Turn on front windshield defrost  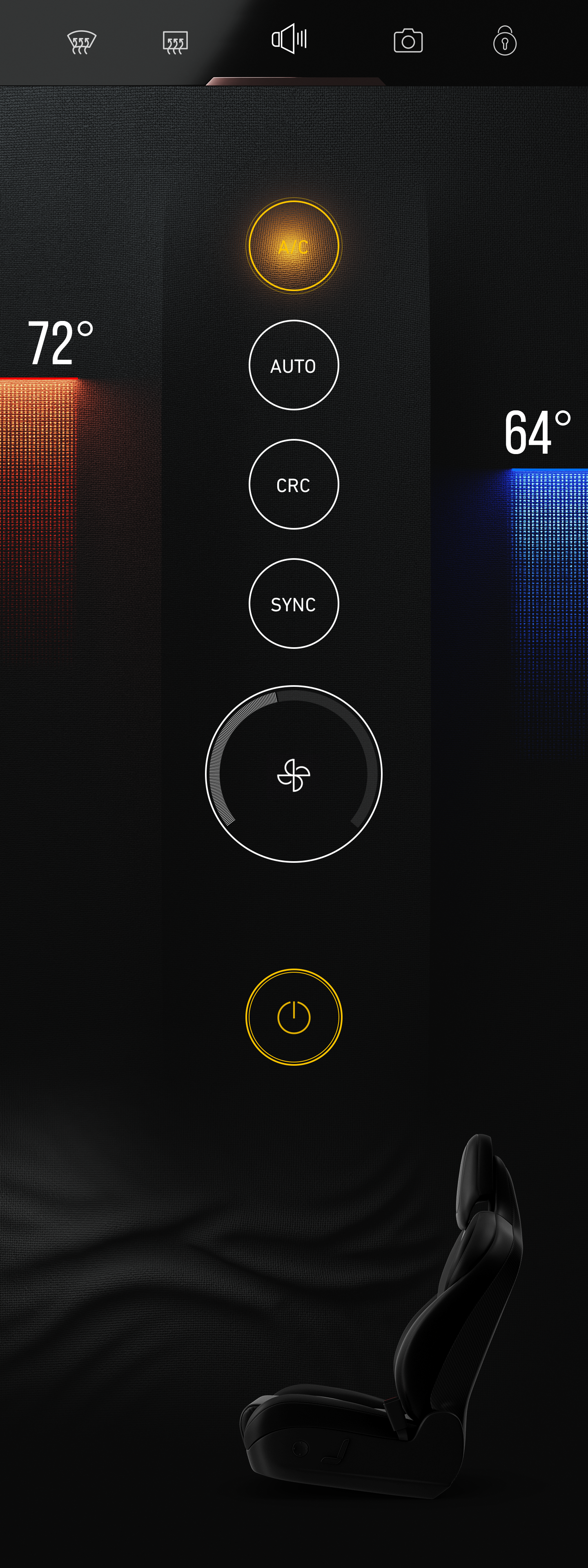82,42
